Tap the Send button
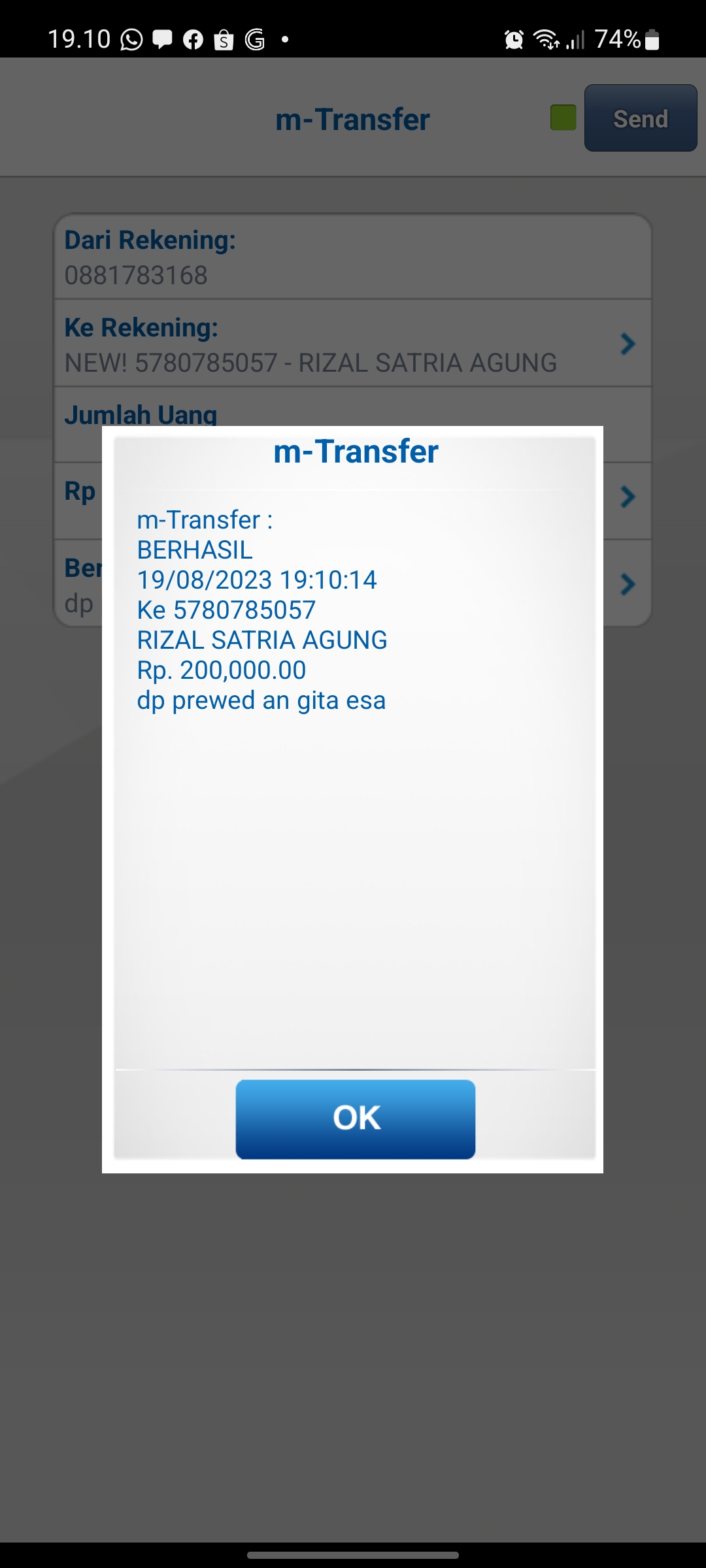Screen dimensions: 706x1568 pyautogui.click(x=640, y=118)
